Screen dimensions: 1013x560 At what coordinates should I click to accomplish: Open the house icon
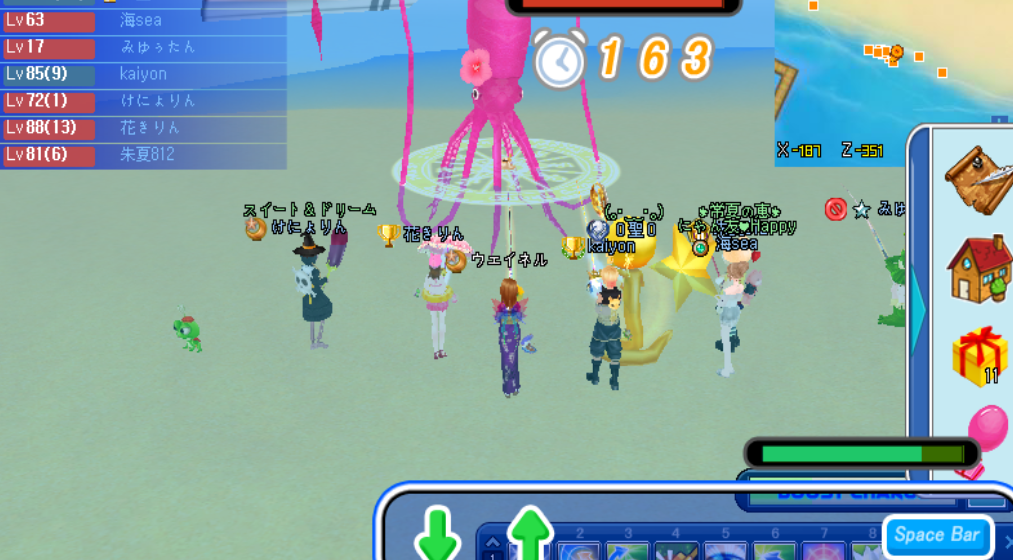(978, 267)
